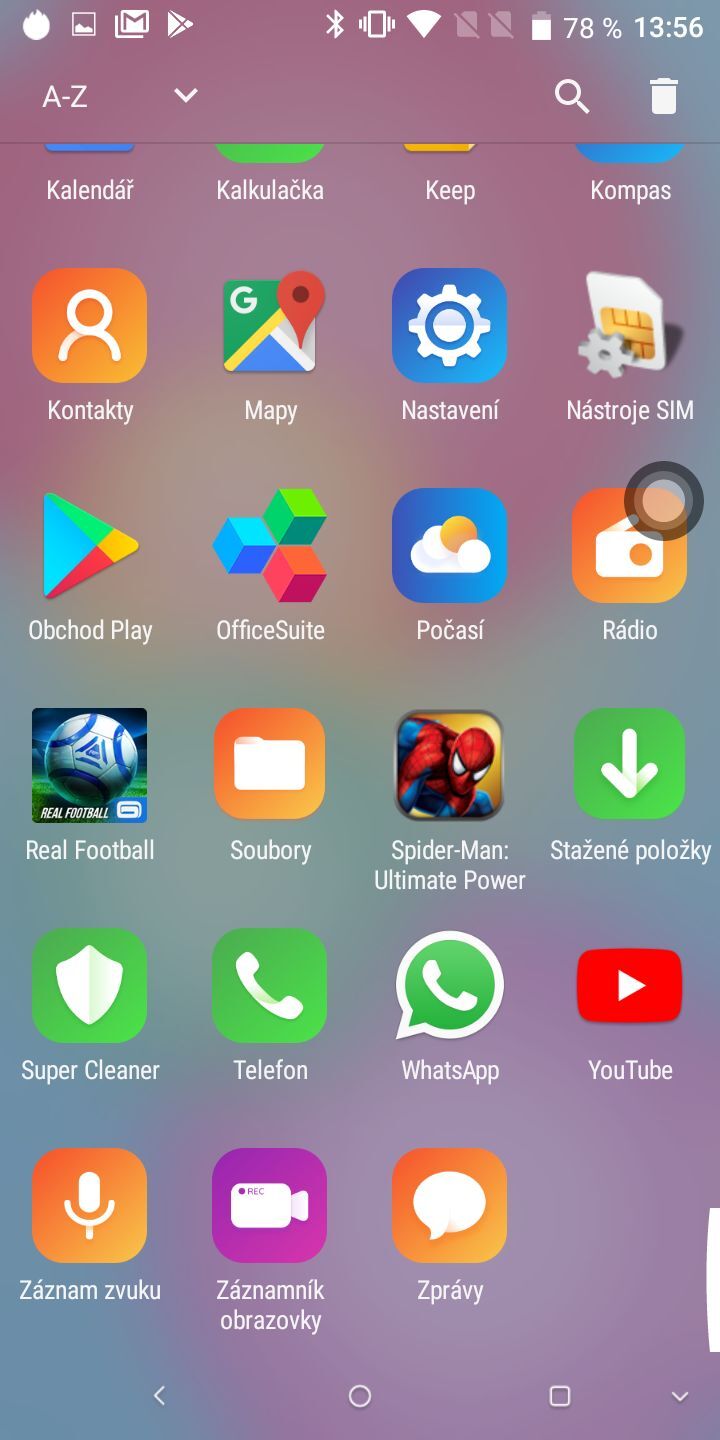Screen dimensions: 720x1440
Task: Tap the trash icon to uninstall apps
Action: coord(663,96)
